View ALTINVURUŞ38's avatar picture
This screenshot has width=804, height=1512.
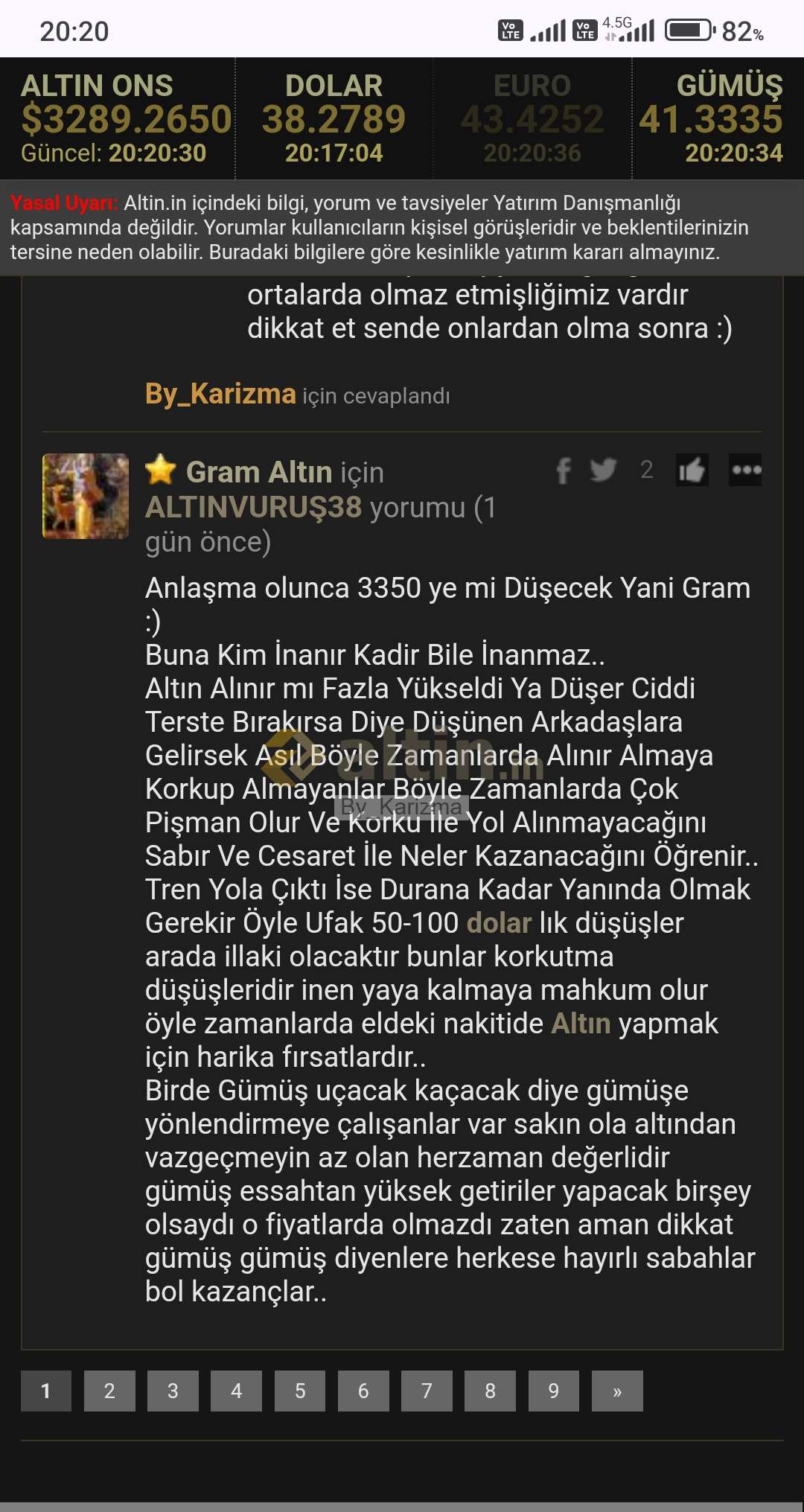[86, 496]
